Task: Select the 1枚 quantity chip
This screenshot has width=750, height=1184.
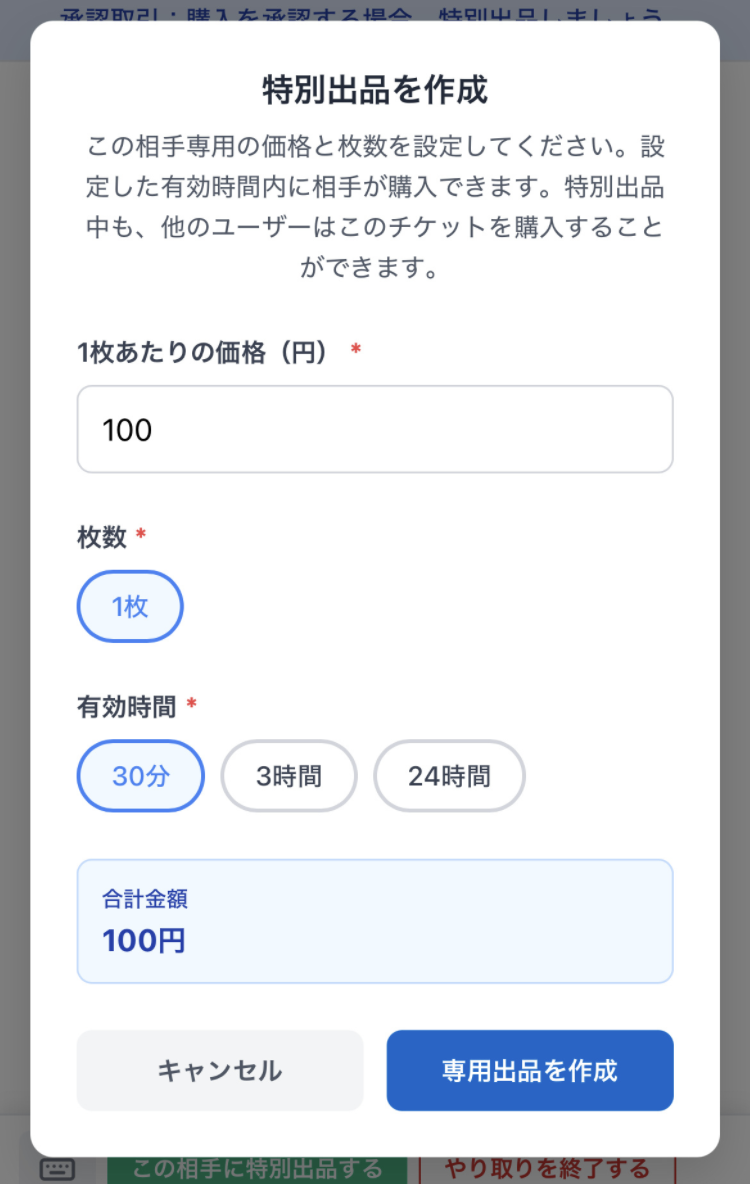Action: point(129,607)
